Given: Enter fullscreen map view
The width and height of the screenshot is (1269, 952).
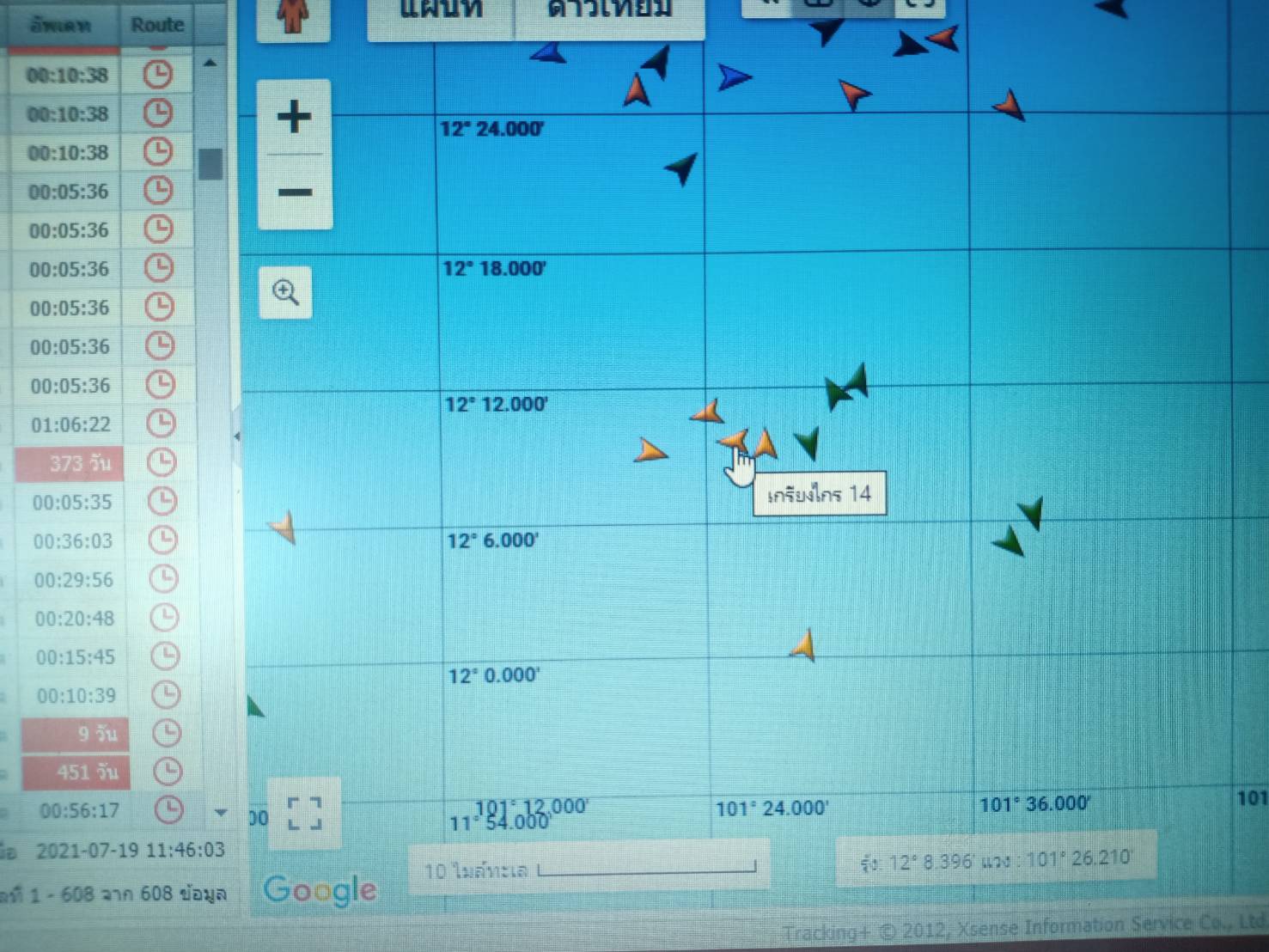Looking at the screenshot, I should pos(304,813).
